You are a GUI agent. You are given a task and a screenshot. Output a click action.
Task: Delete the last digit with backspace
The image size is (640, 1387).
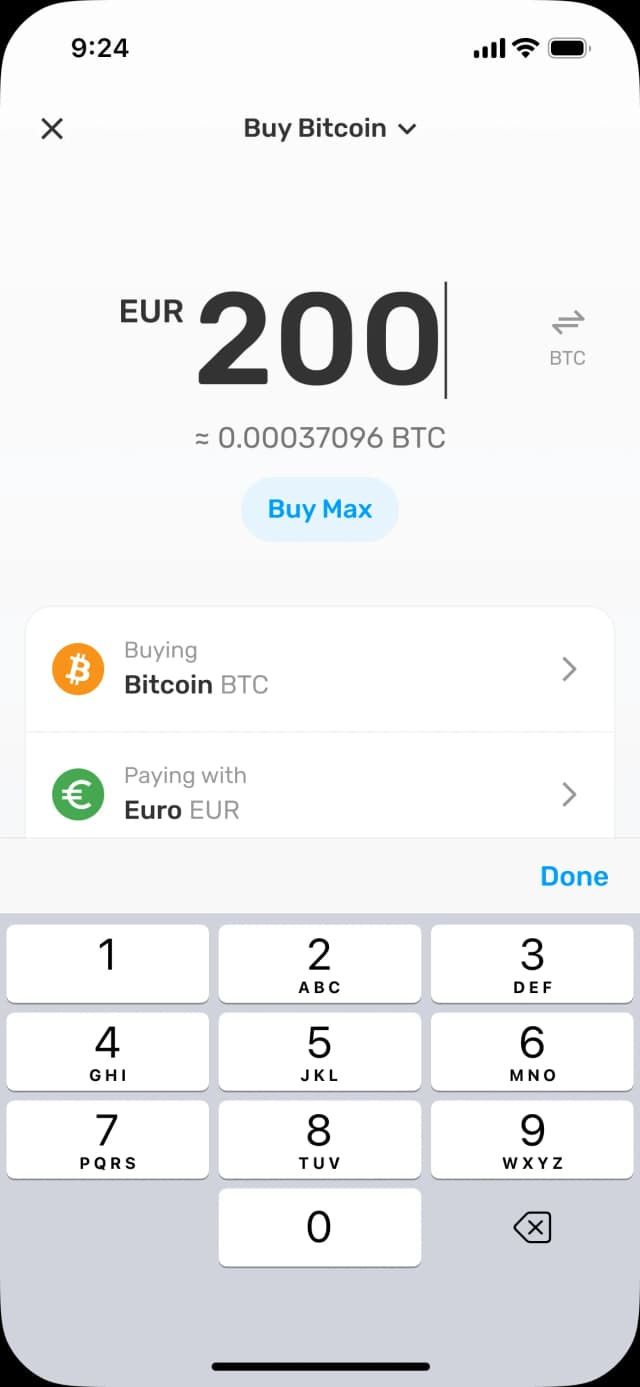pos(532,1227)
